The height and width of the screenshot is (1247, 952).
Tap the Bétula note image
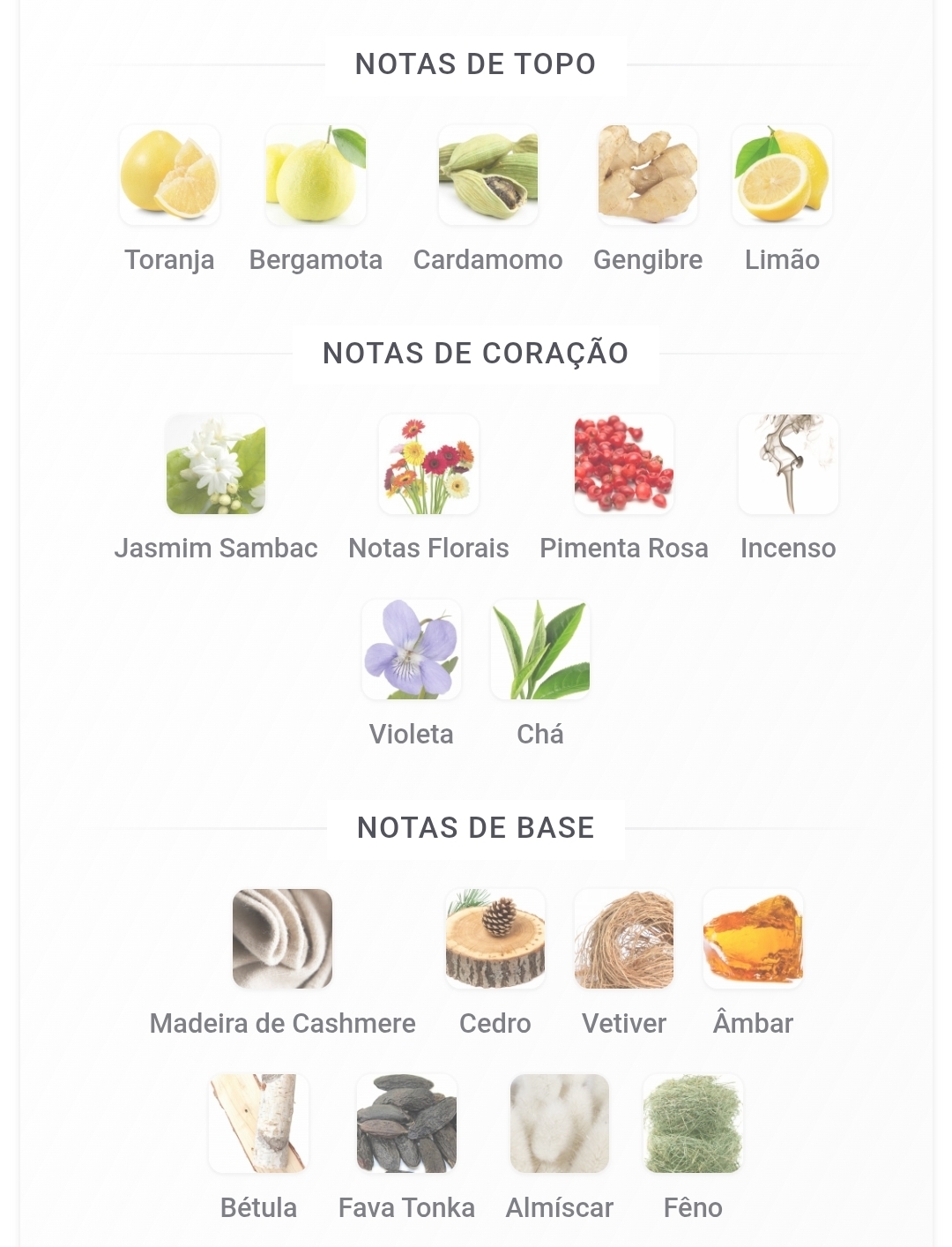point(258,1124)
